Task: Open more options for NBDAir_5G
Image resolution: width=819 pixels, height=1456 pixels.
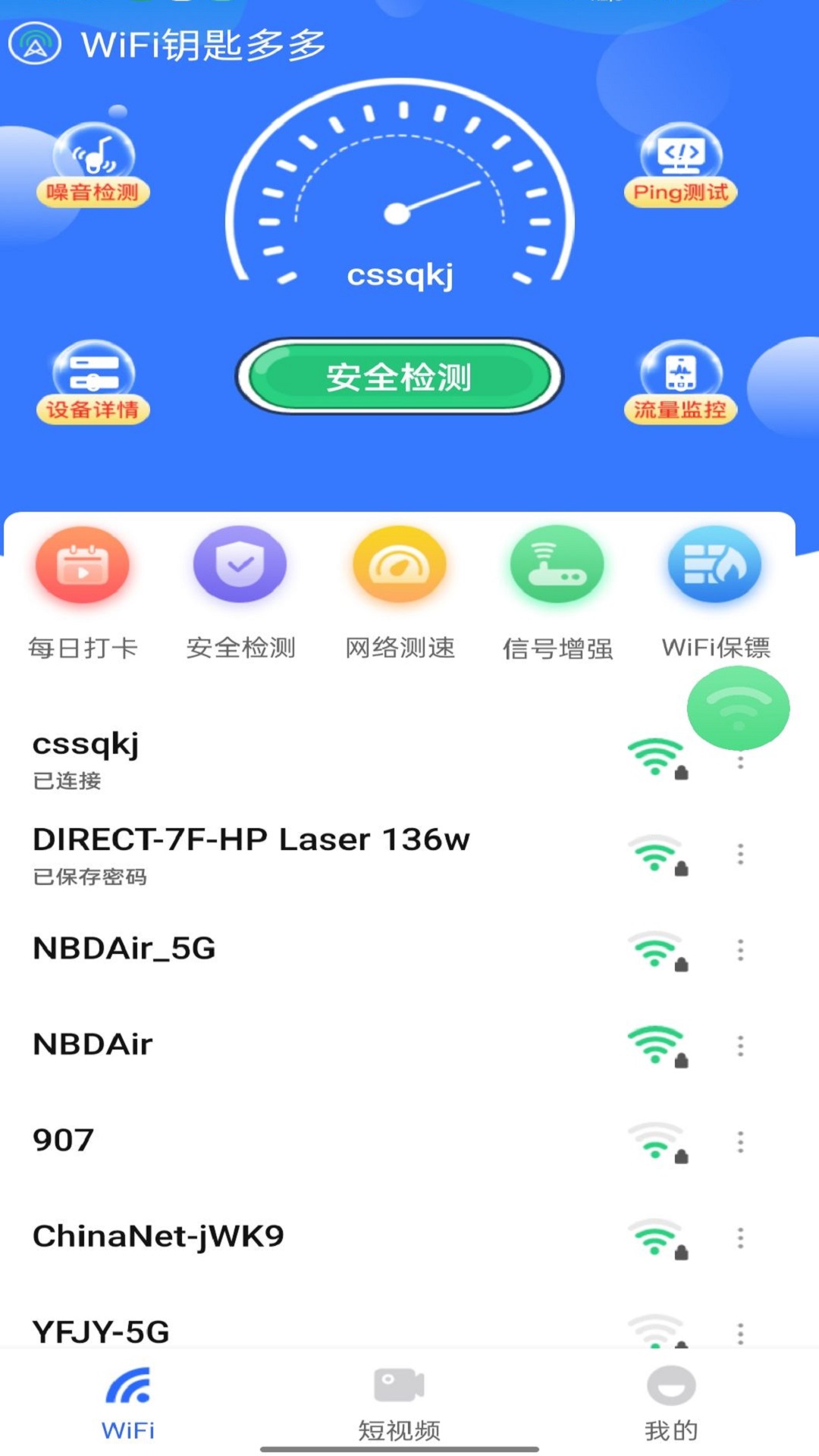Action: coord(741,950)
